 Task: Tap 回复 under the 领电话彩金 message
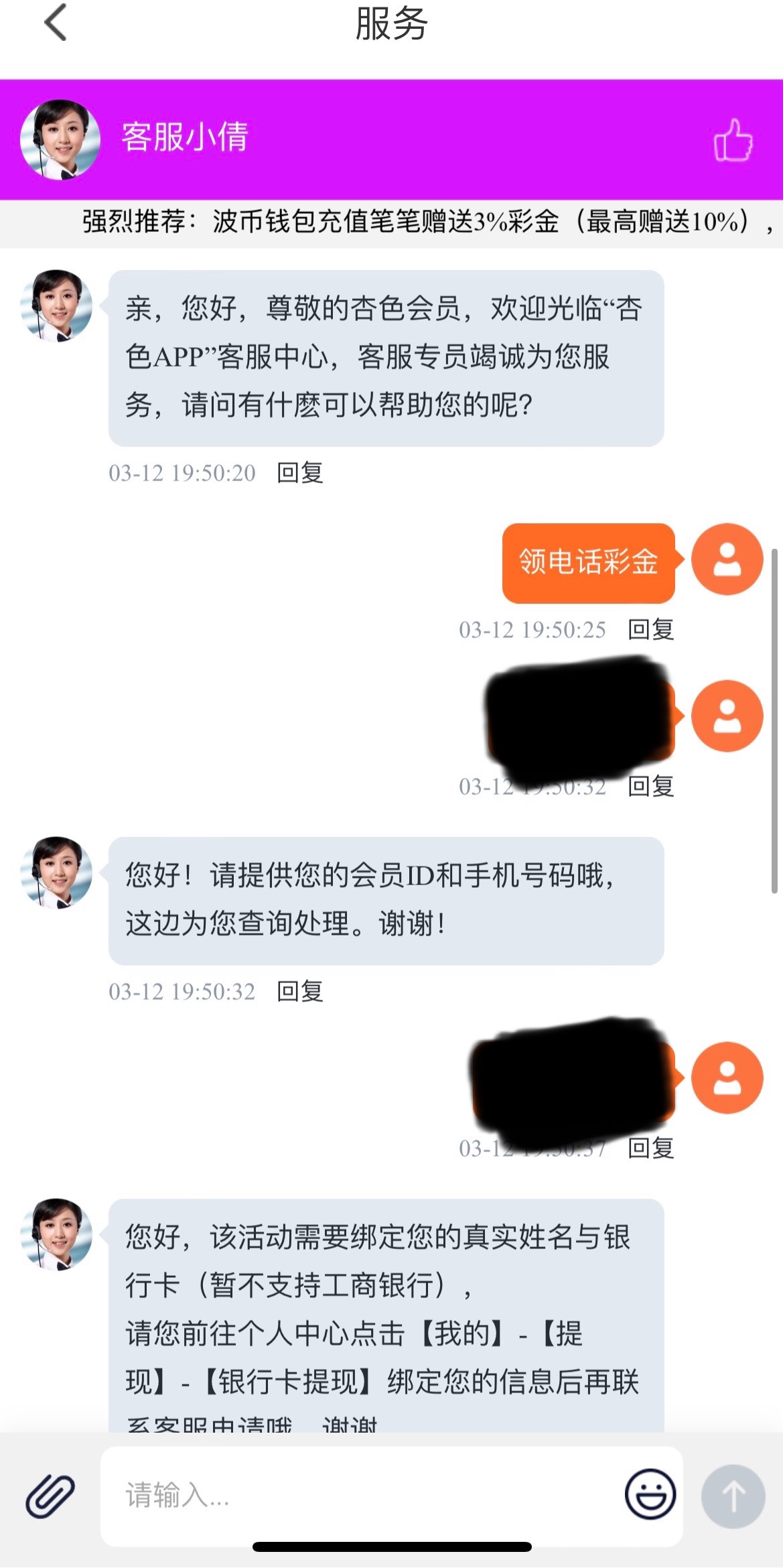tap(650, 630)
